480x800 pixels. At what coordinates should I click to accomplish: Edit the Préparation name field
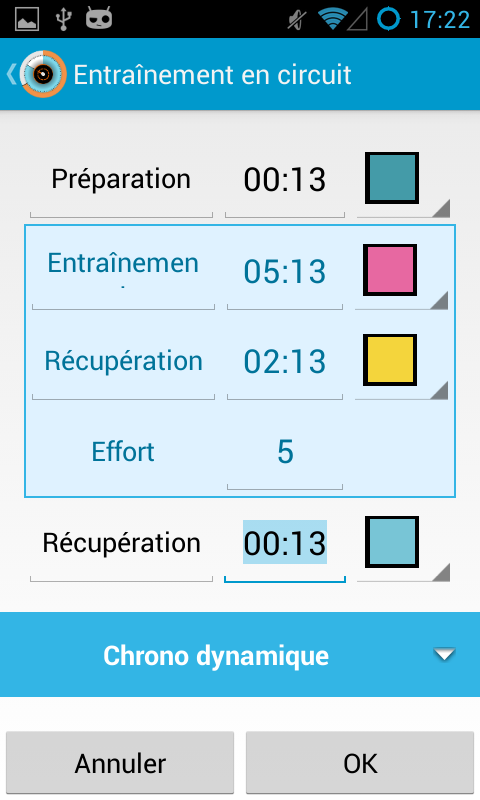(x=121, y=180)
